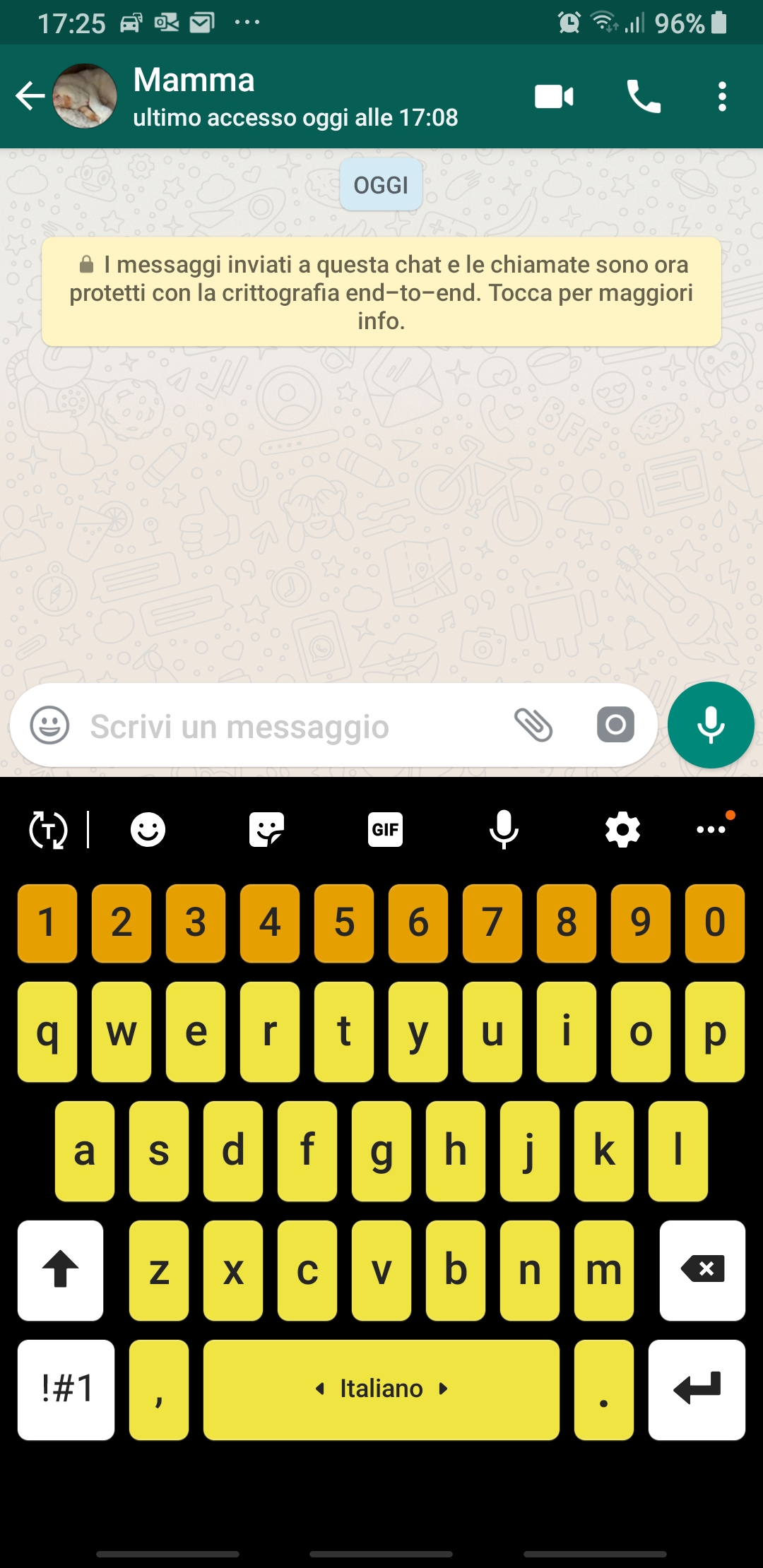The image size is (763, 1568).
Task: Attach a file with the paperclip
Action: [x=533, y=725]
